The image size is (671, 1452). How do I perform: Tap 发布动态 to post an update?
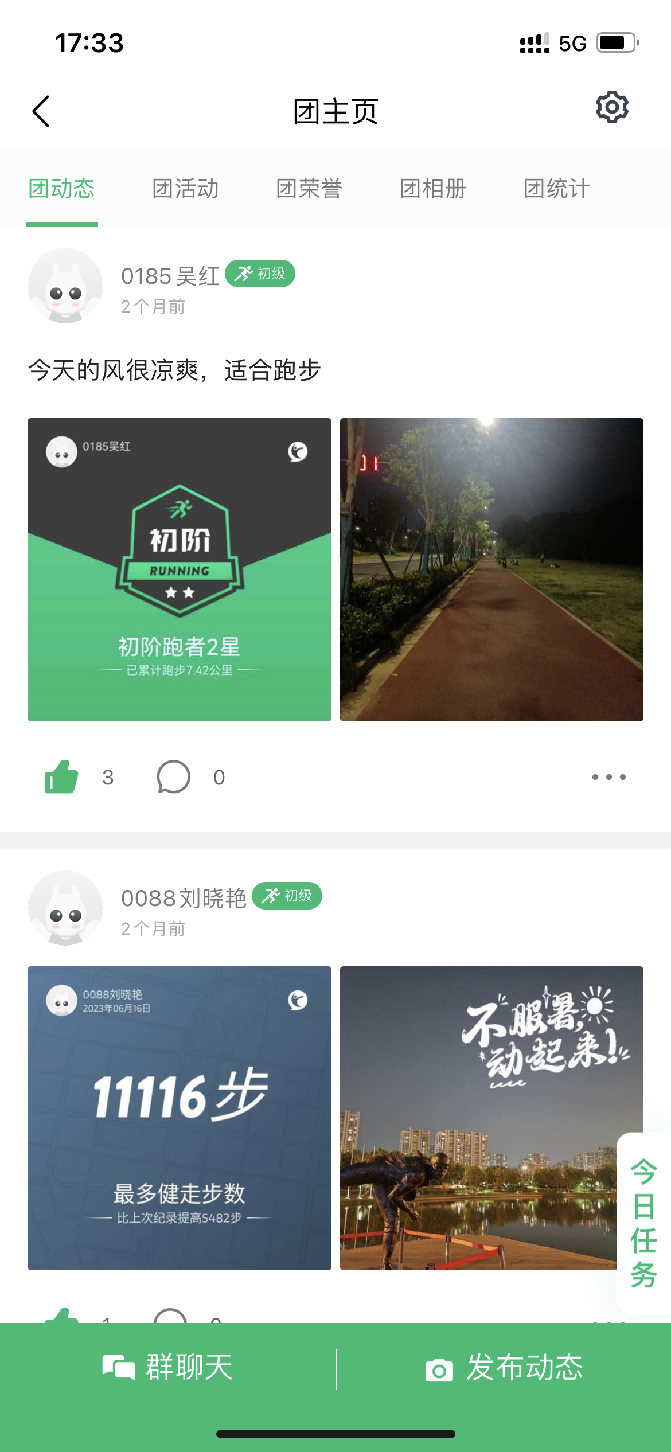coord(504,1368)
